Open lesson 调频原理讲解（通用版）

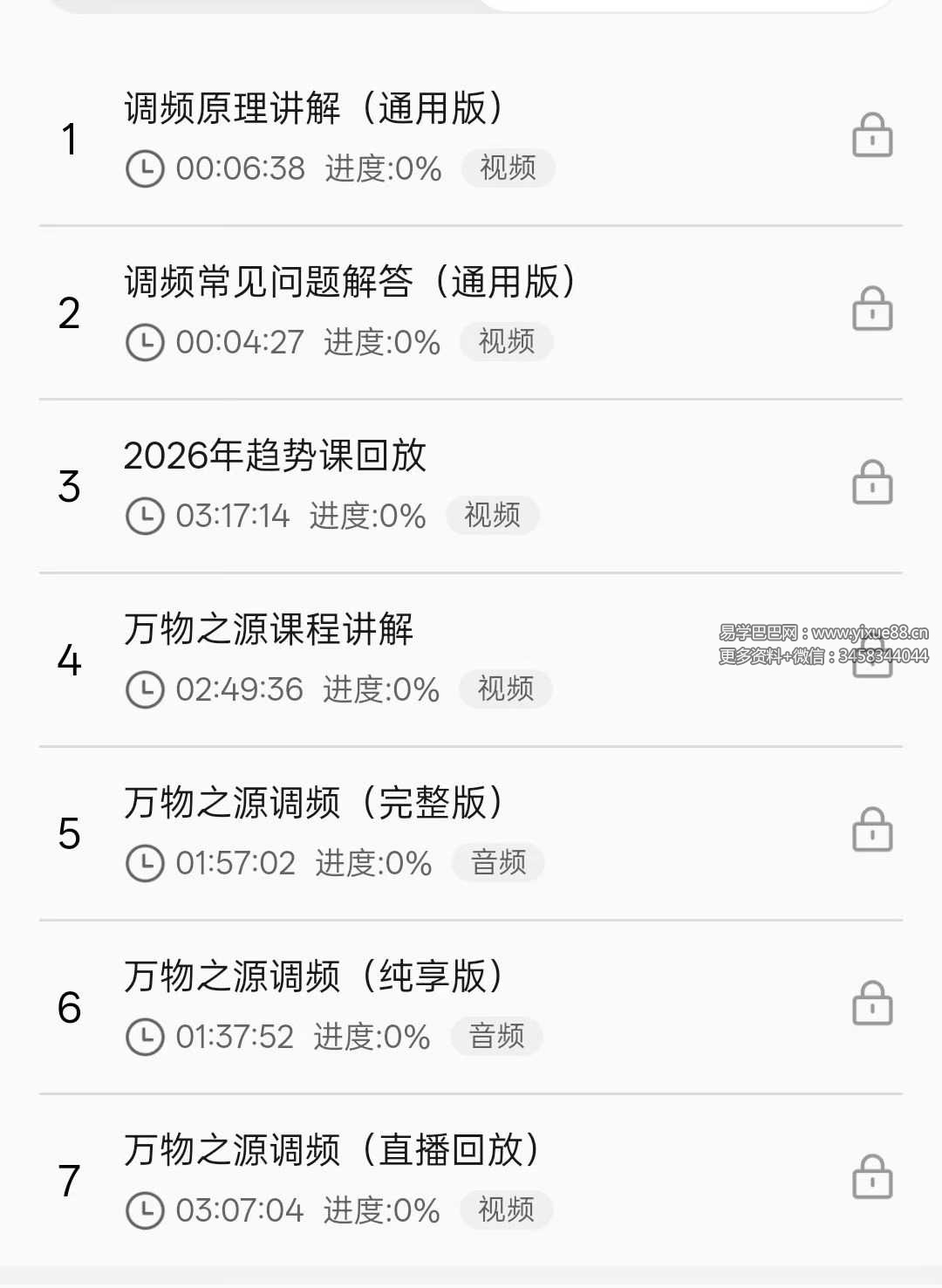click(314, 109)
